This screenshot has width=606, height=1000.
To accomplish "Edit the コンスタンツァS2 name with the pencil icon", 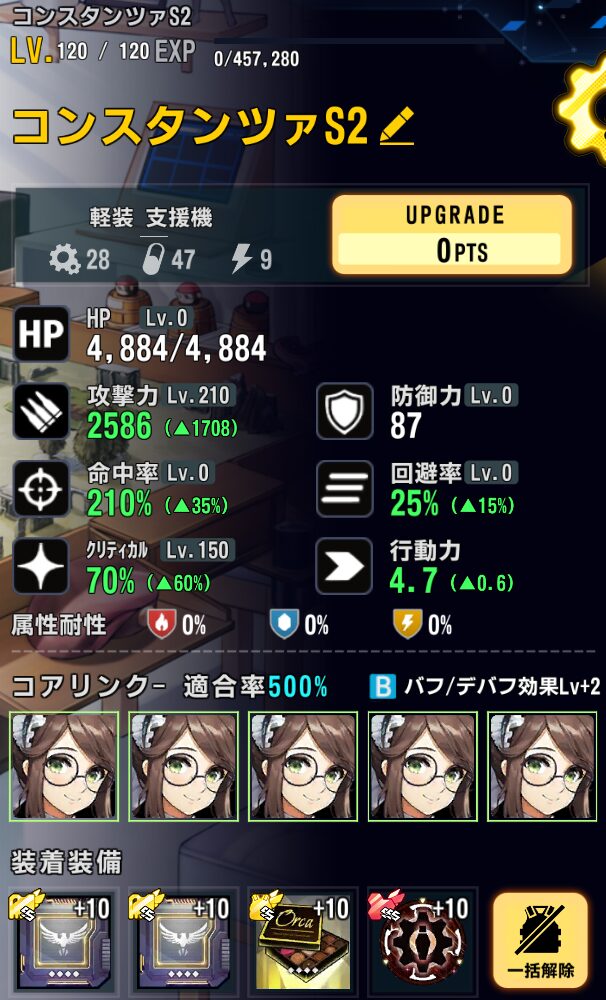I will pos(397,127).
